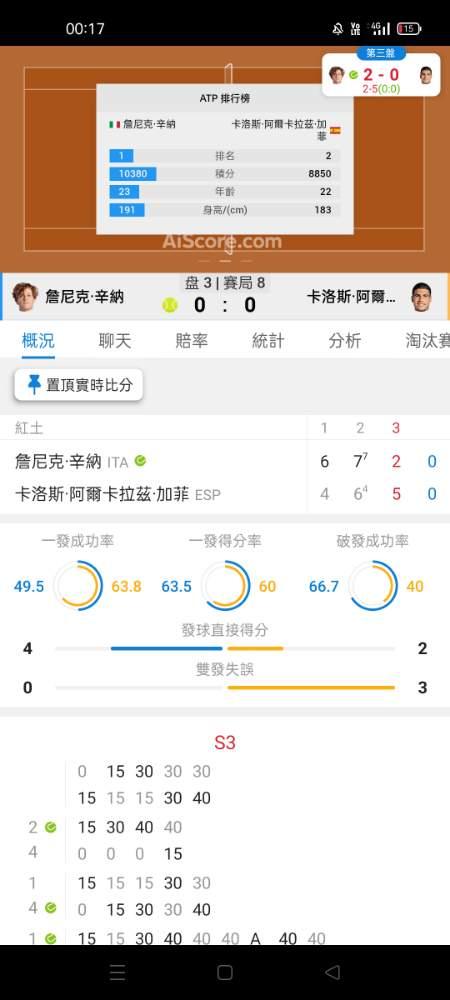This screenshot has height=1000, width=450.
Task: Go to the home screen
Action: pyautogui.click(x=224, y=972)
